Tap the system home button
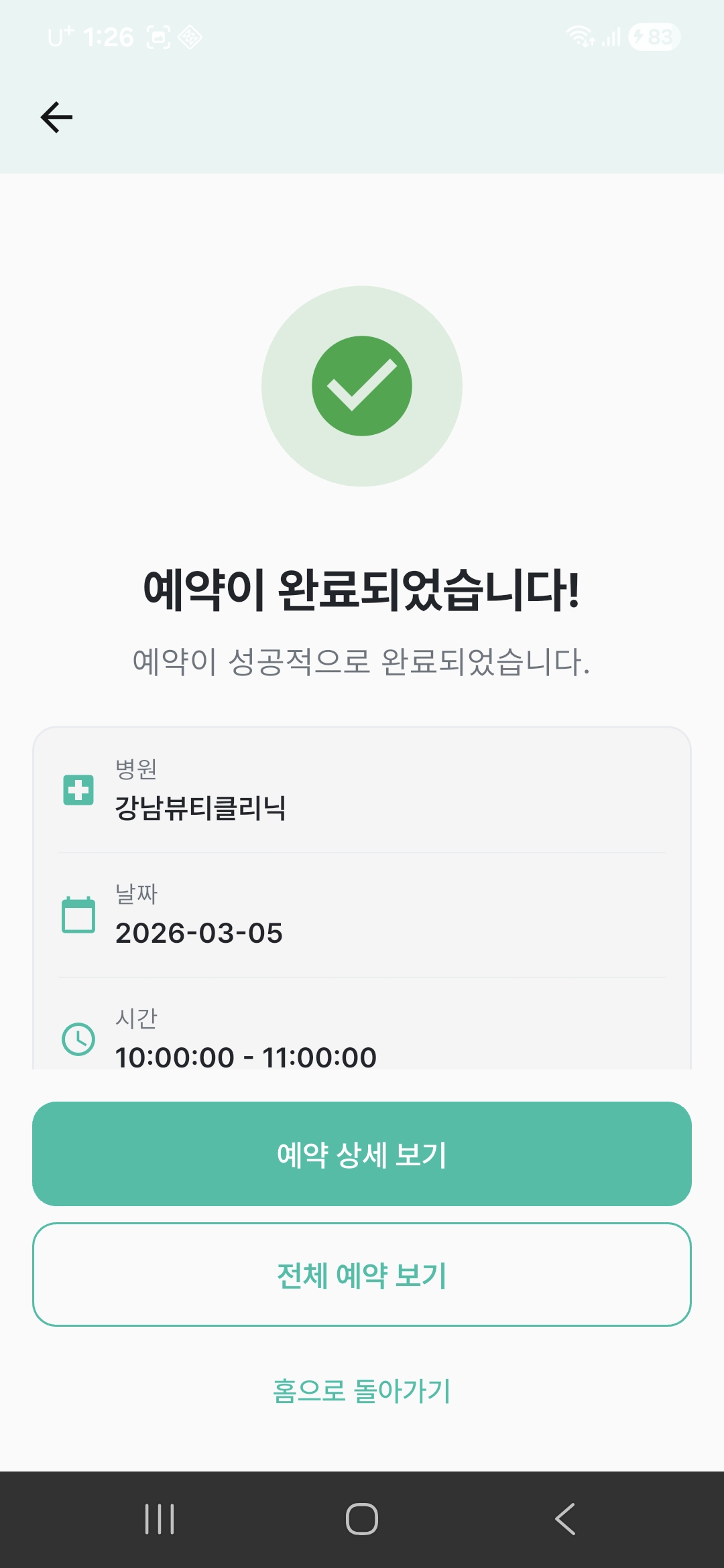The image size is (724, 1568). pyautogui.click(x=362, y=1519)
